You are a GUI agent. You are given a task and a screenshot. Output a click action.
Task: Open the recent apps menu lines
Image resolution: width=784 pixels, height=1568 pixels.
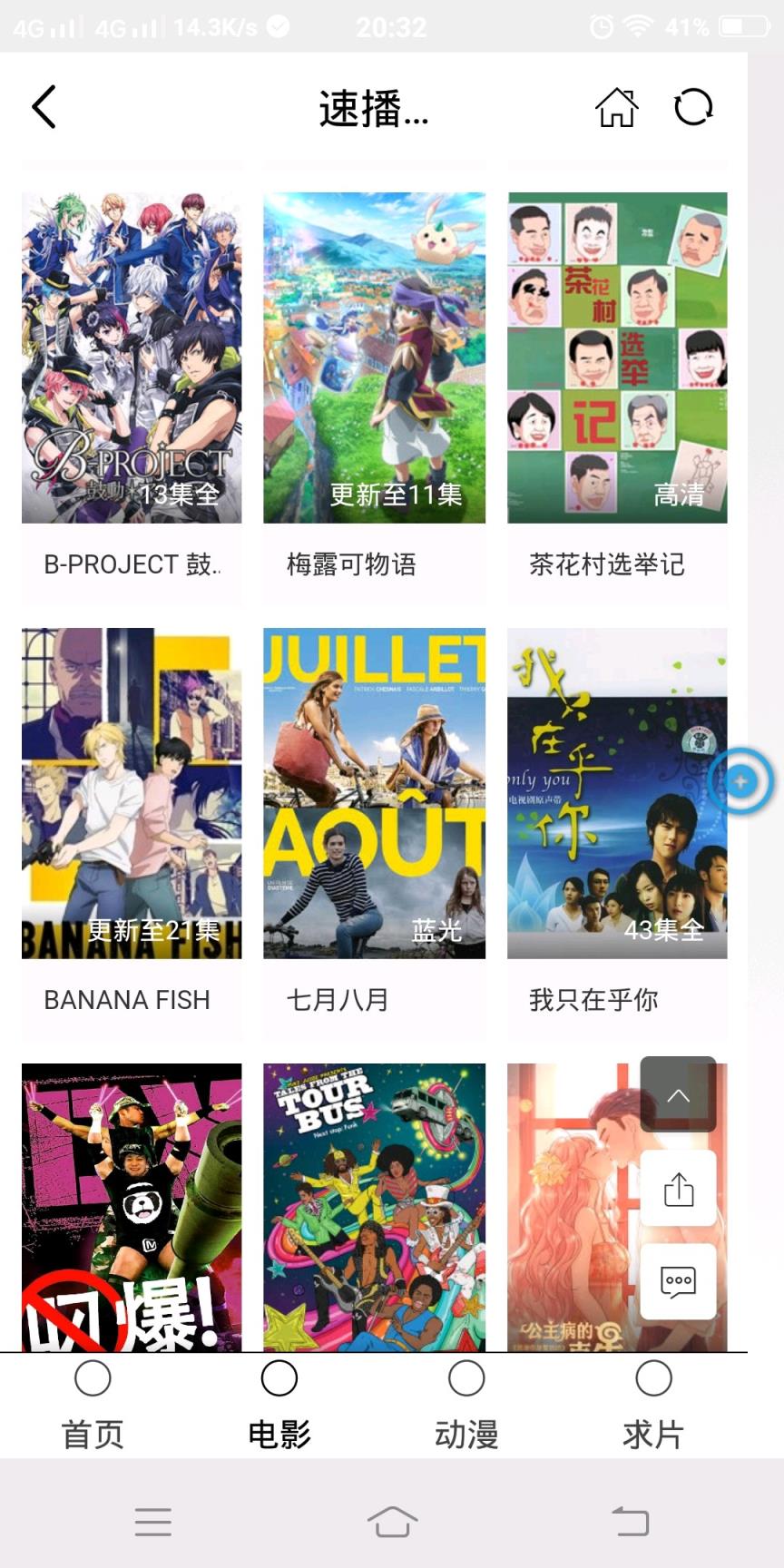pyautogui.click(x=153, y=1521)
